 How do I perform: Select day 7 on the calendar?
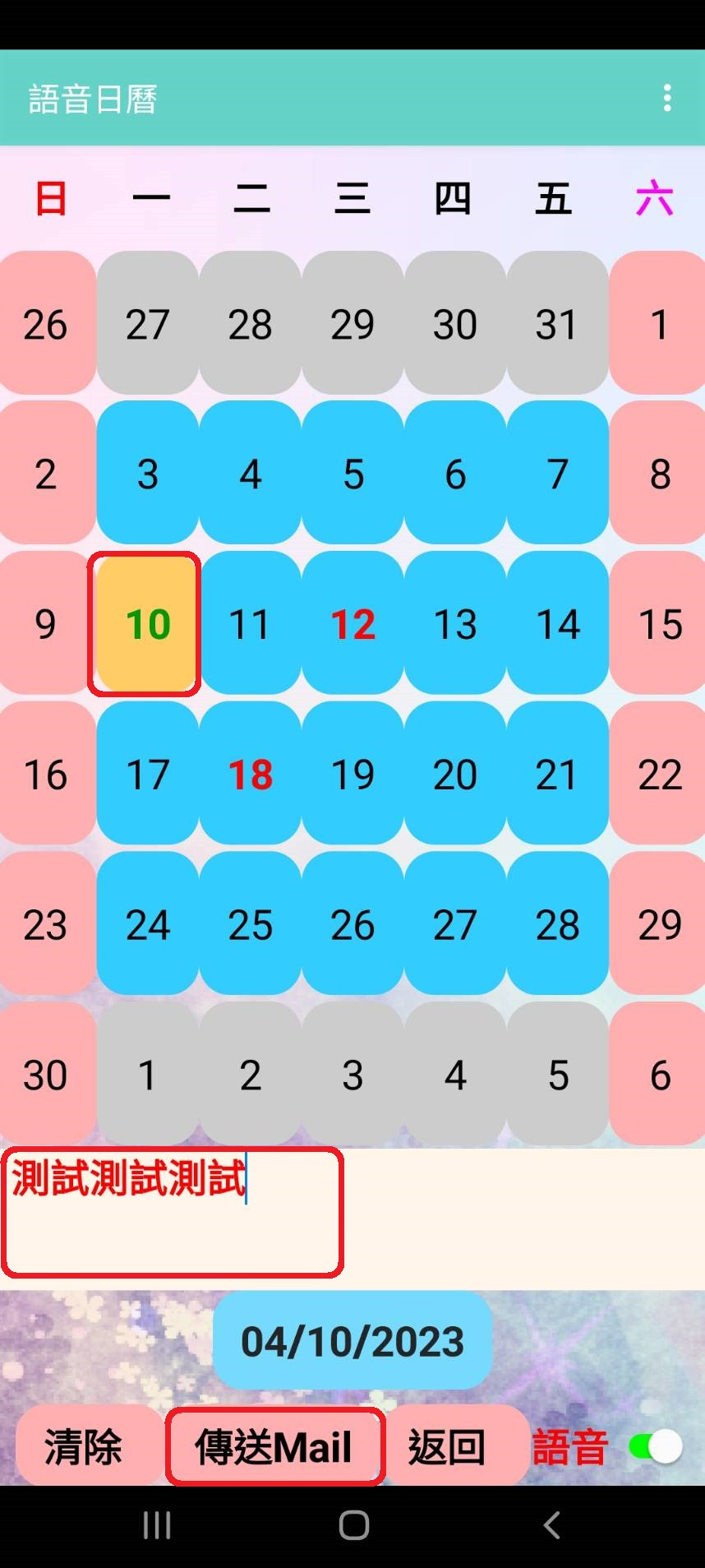pyautogui.click(x=557, y=474)
